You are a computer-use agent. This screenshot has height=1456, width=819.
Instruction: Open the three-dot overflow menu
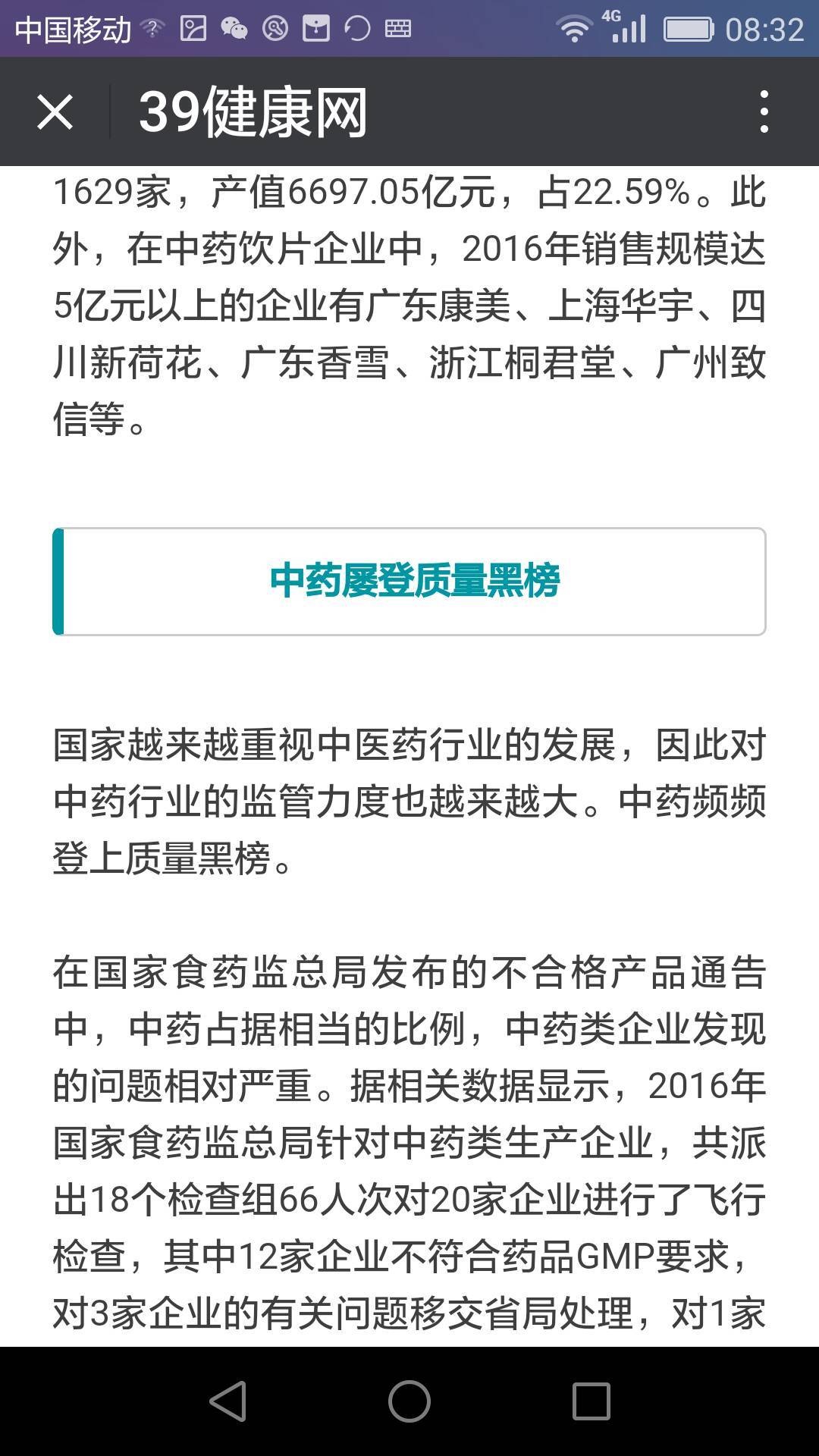click(x=764, y=112)
